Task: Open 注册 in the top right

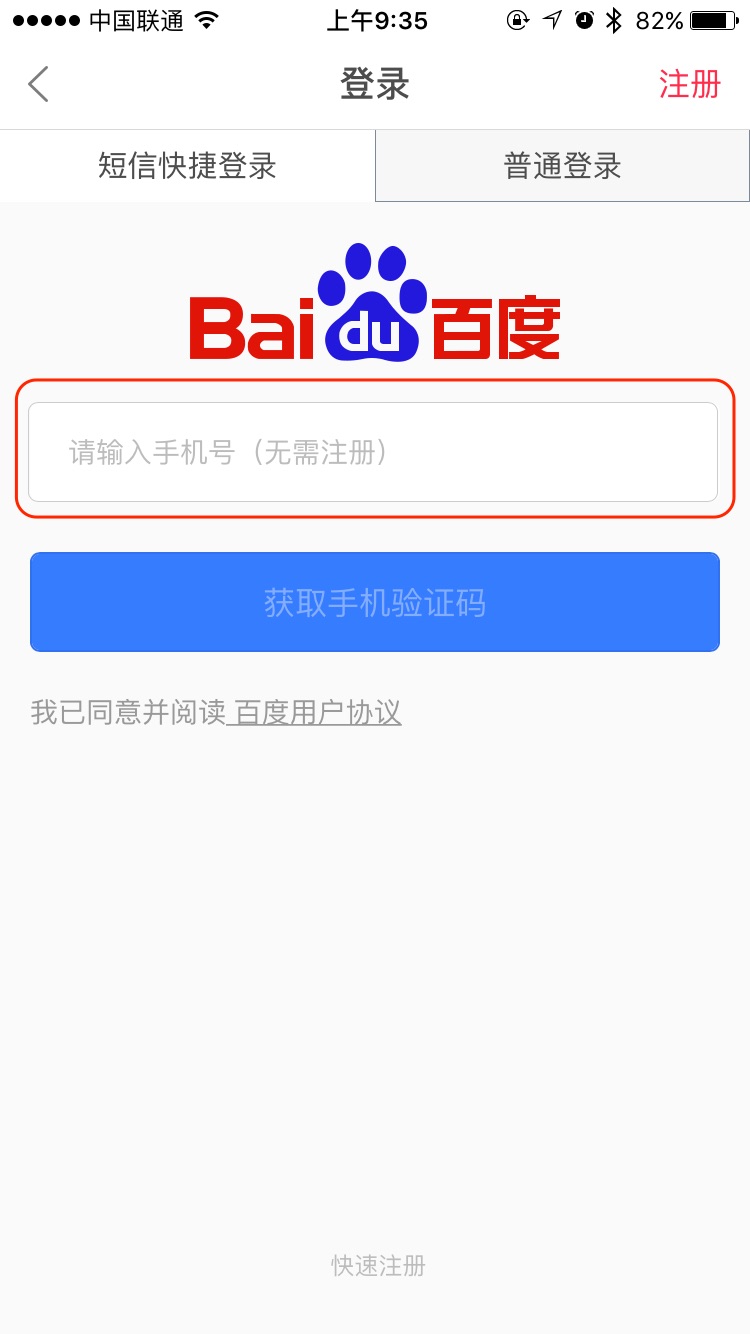Action: [689, 85]
